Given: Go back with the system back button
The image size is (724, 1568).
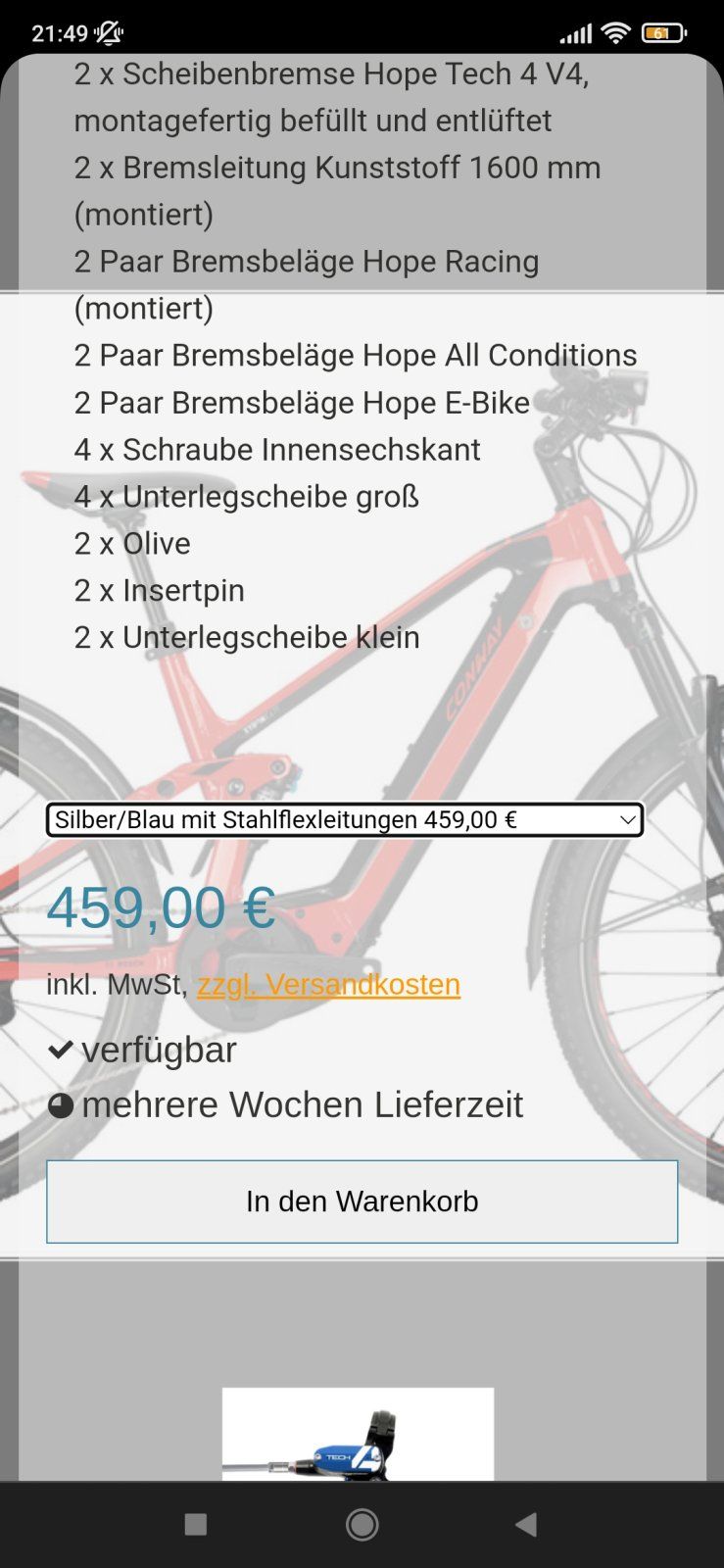Looking at the screenshot, I should (526, 1524).
